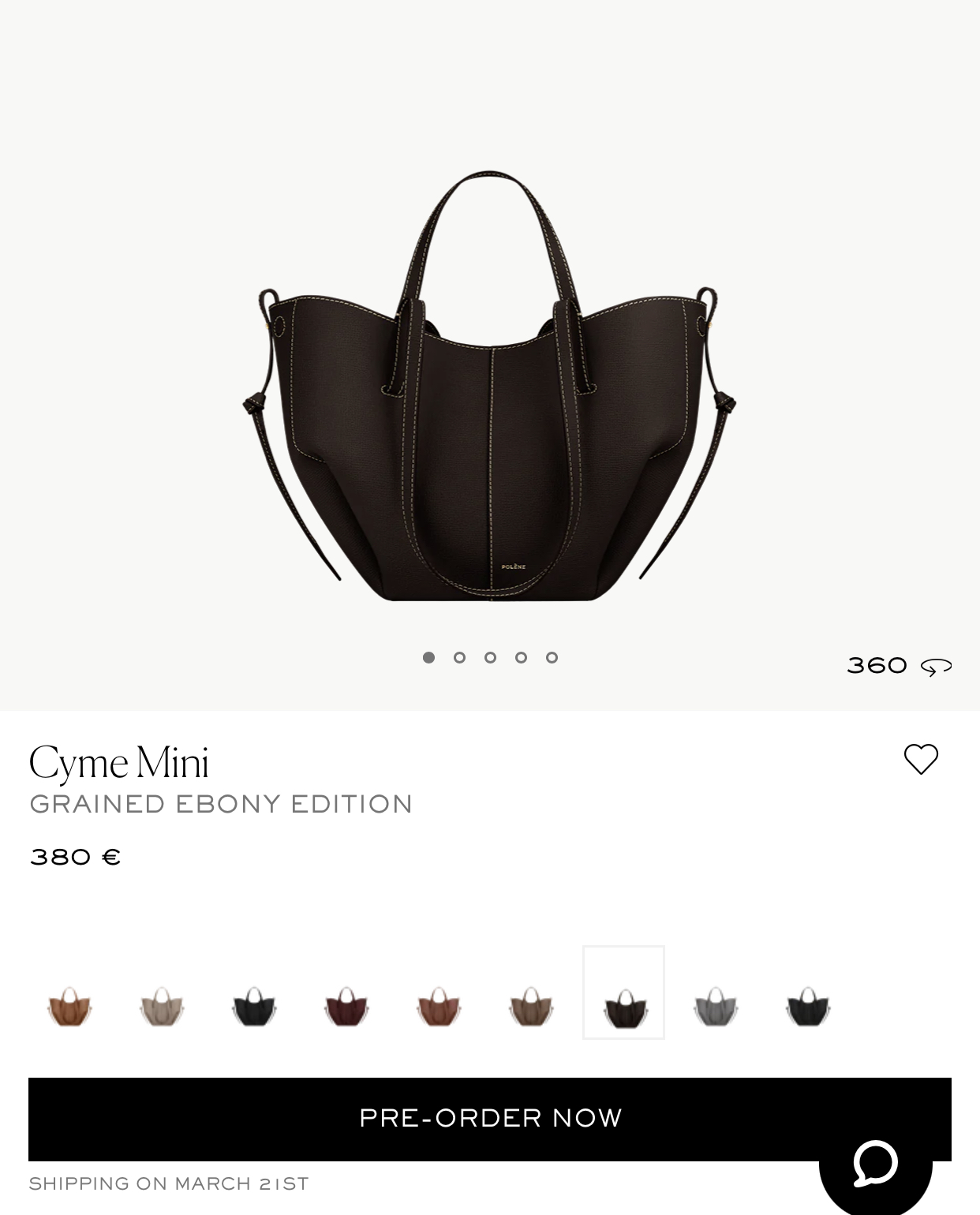Open the 360 degree view
Image resolution: width=980 pixels, height=1215 pixels.
898,666
